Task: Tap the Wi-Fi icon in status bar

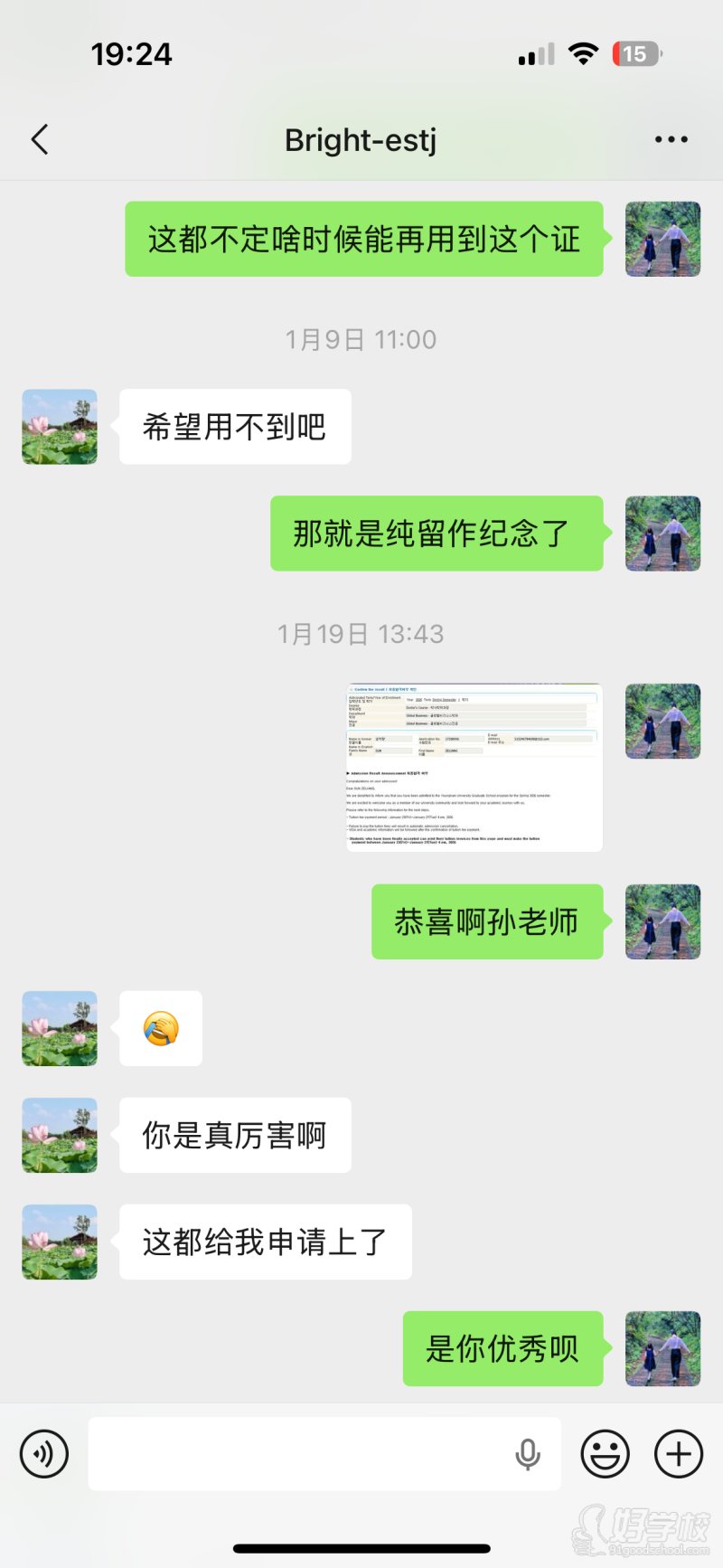Action: click(x=584, y=54)
